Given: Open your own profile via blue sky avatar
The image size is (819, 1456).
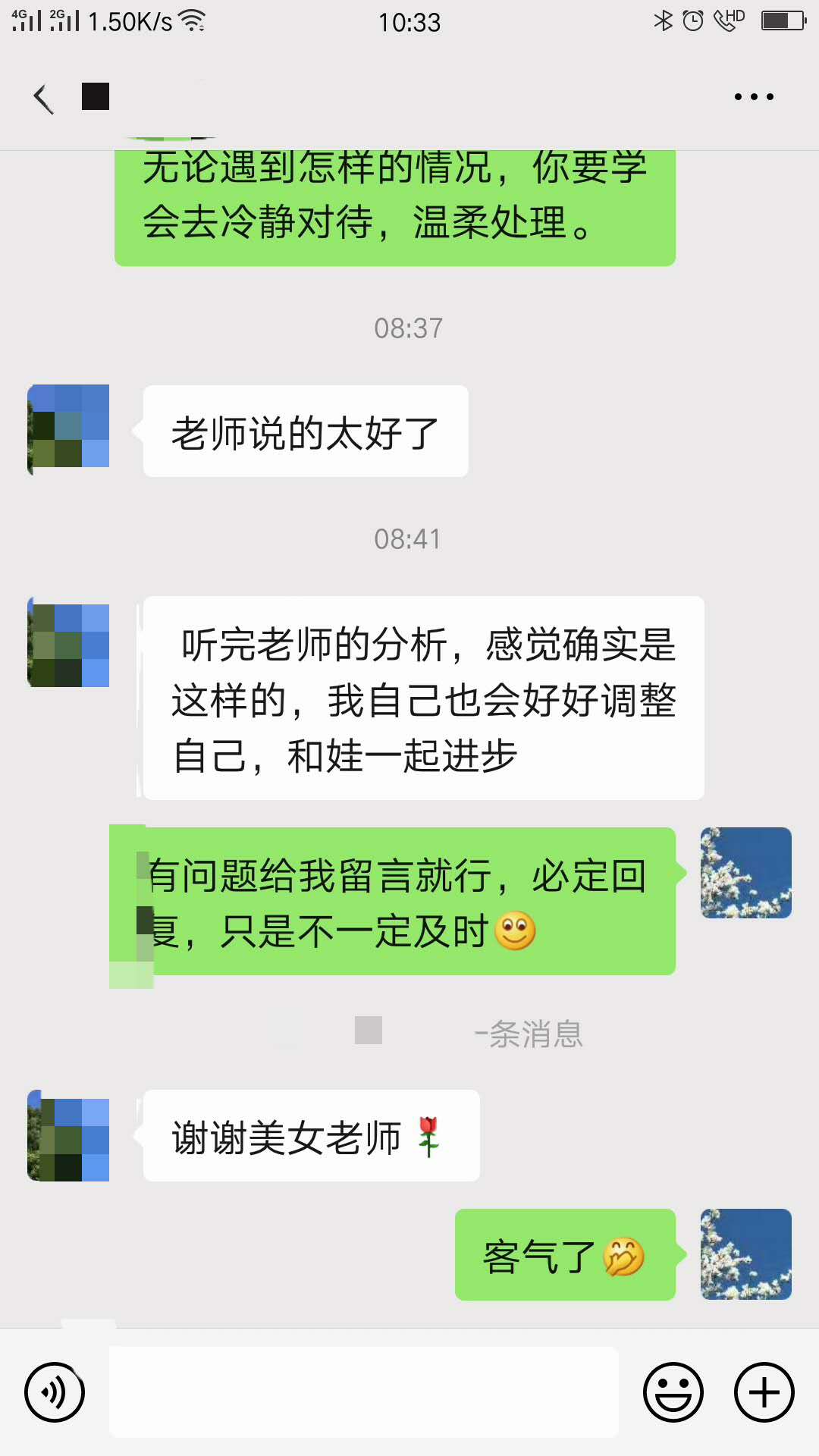Looking at the screenshot, I should [x=745, y=872].
